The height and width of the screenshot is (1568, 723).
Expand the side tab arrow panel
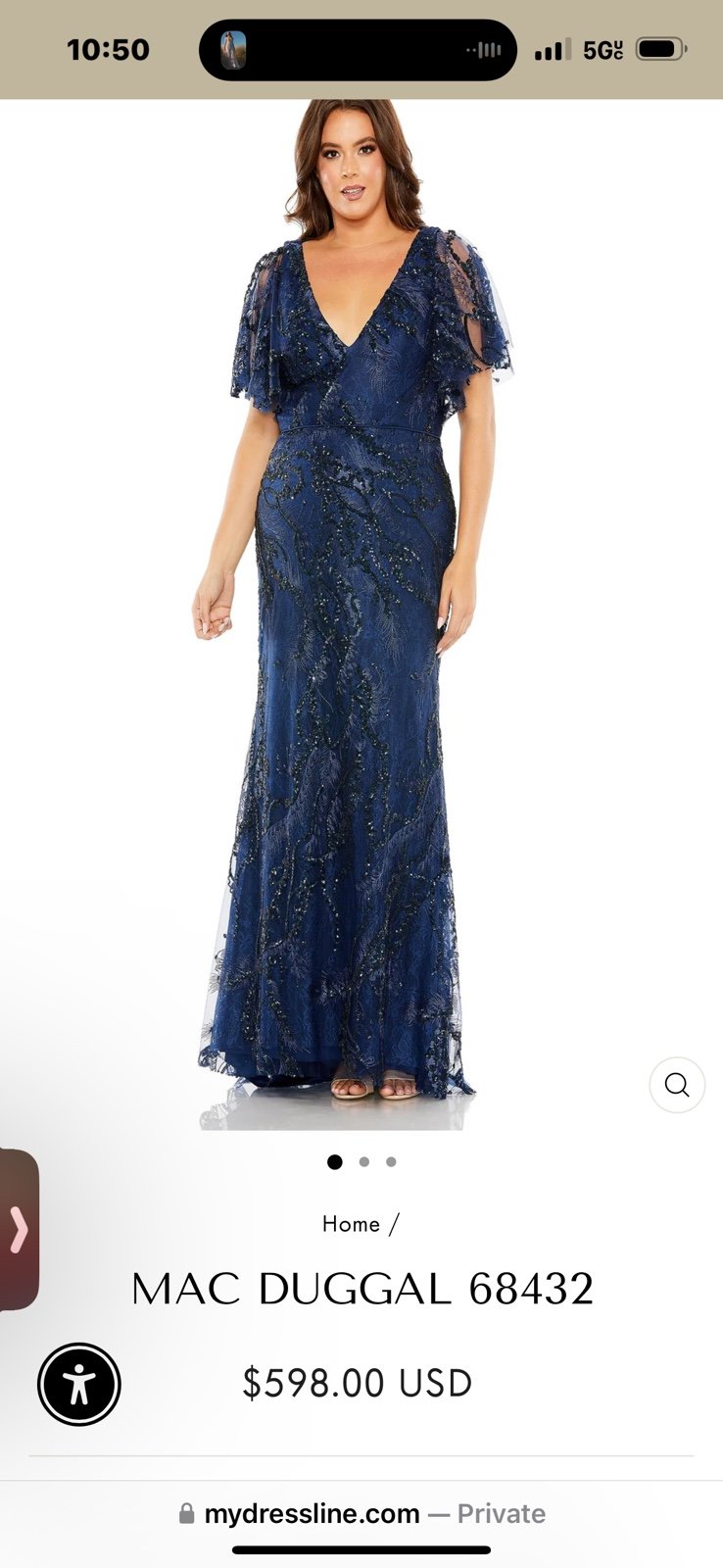[19, 1230]
